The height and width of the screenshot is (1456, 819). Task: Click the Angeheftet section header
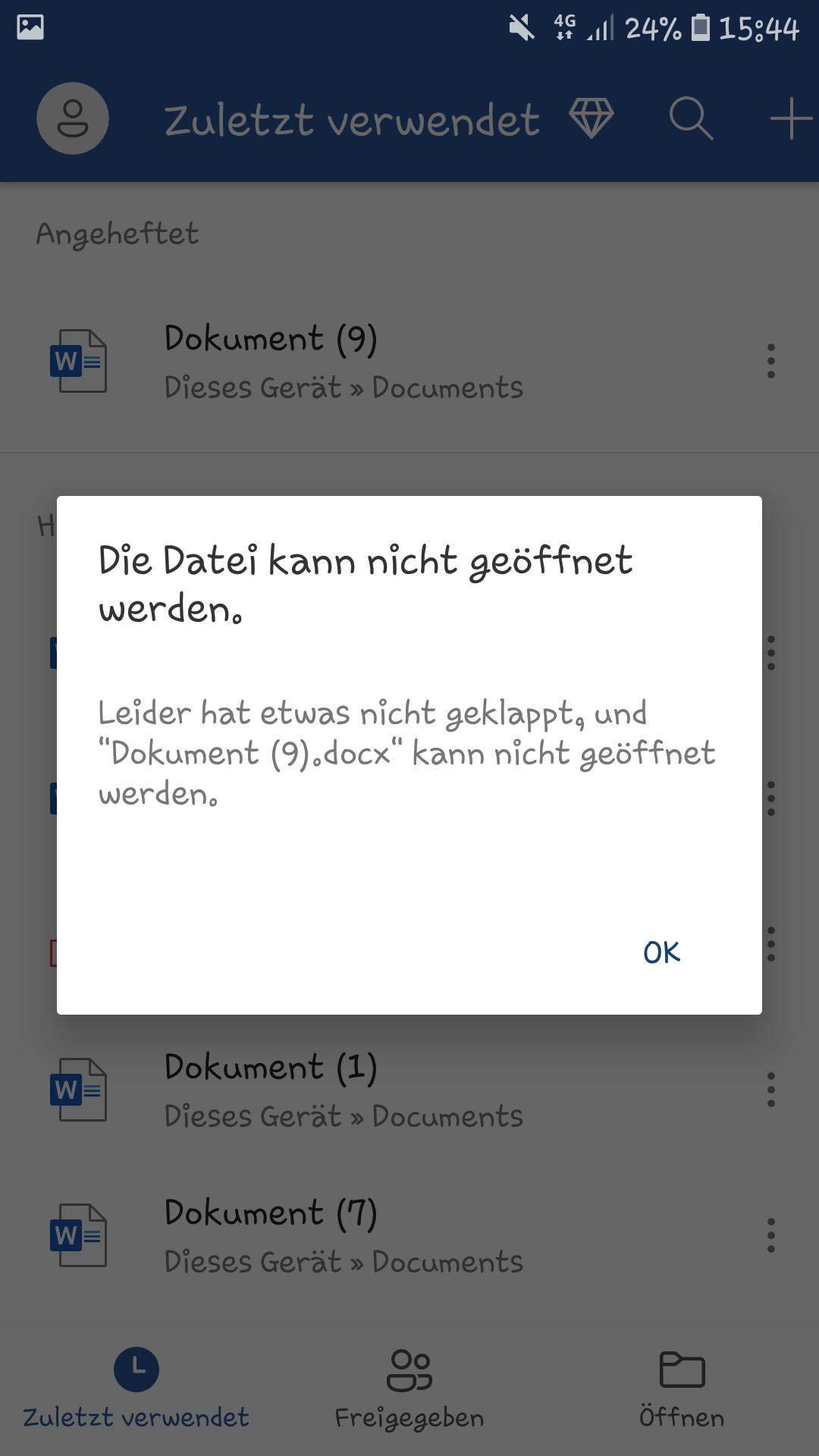coord(117,234)
